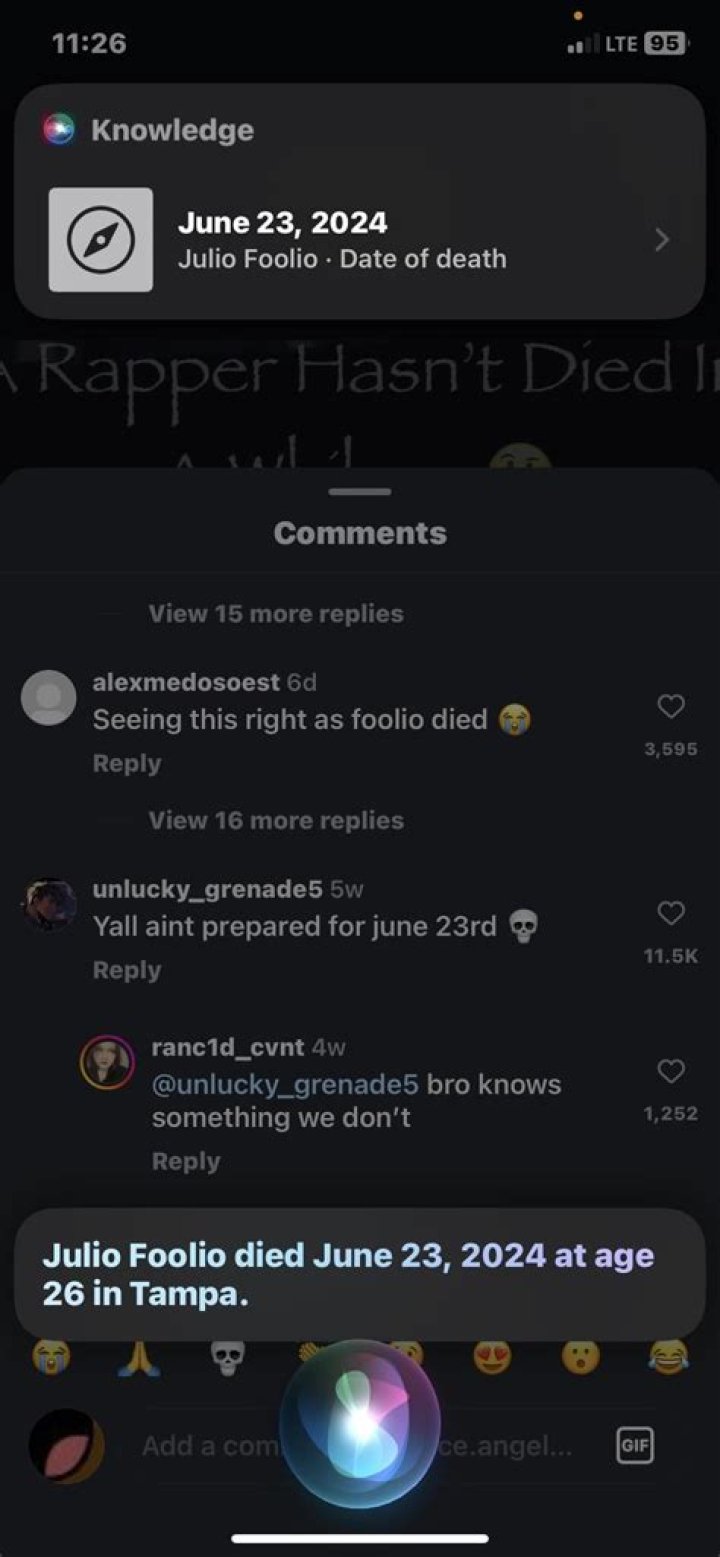Open the GIF picker
Image resolution: width=720 pixels, height=1557 pixels.
pyautogui.click(x=634, y=1446)
